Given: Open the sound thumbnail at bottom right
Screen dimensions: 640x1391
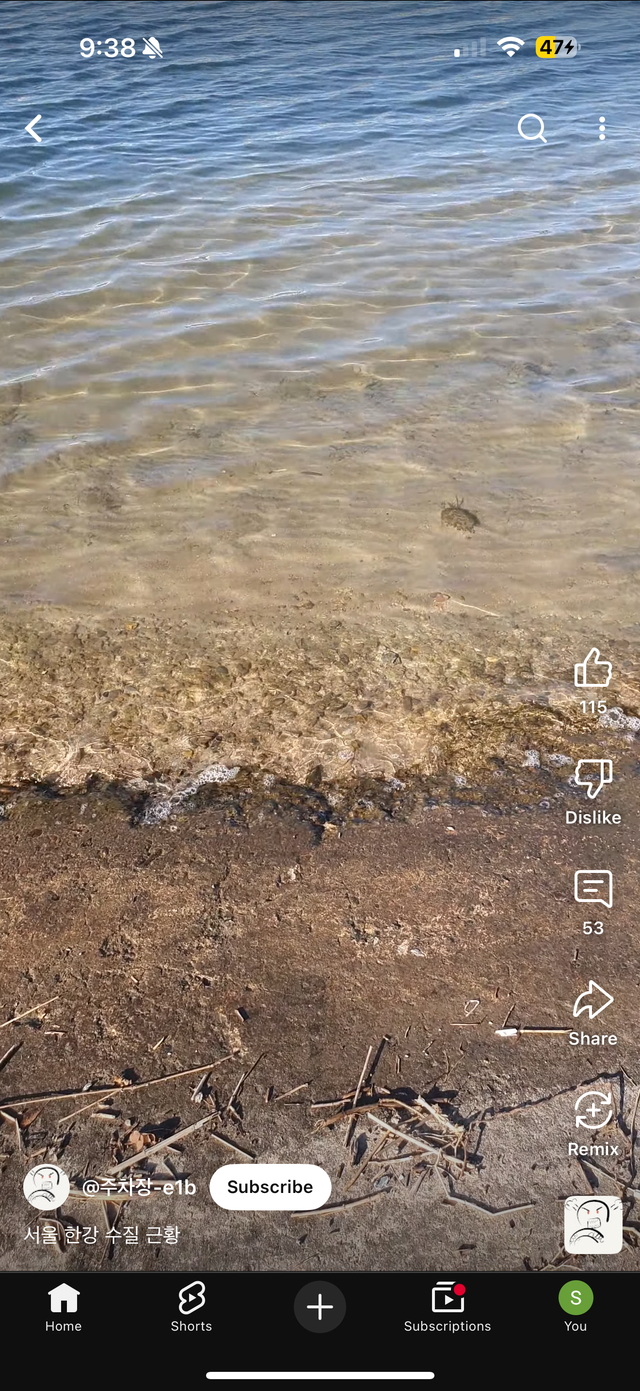Looking at the screenshot, I should tap(593, 1224).
